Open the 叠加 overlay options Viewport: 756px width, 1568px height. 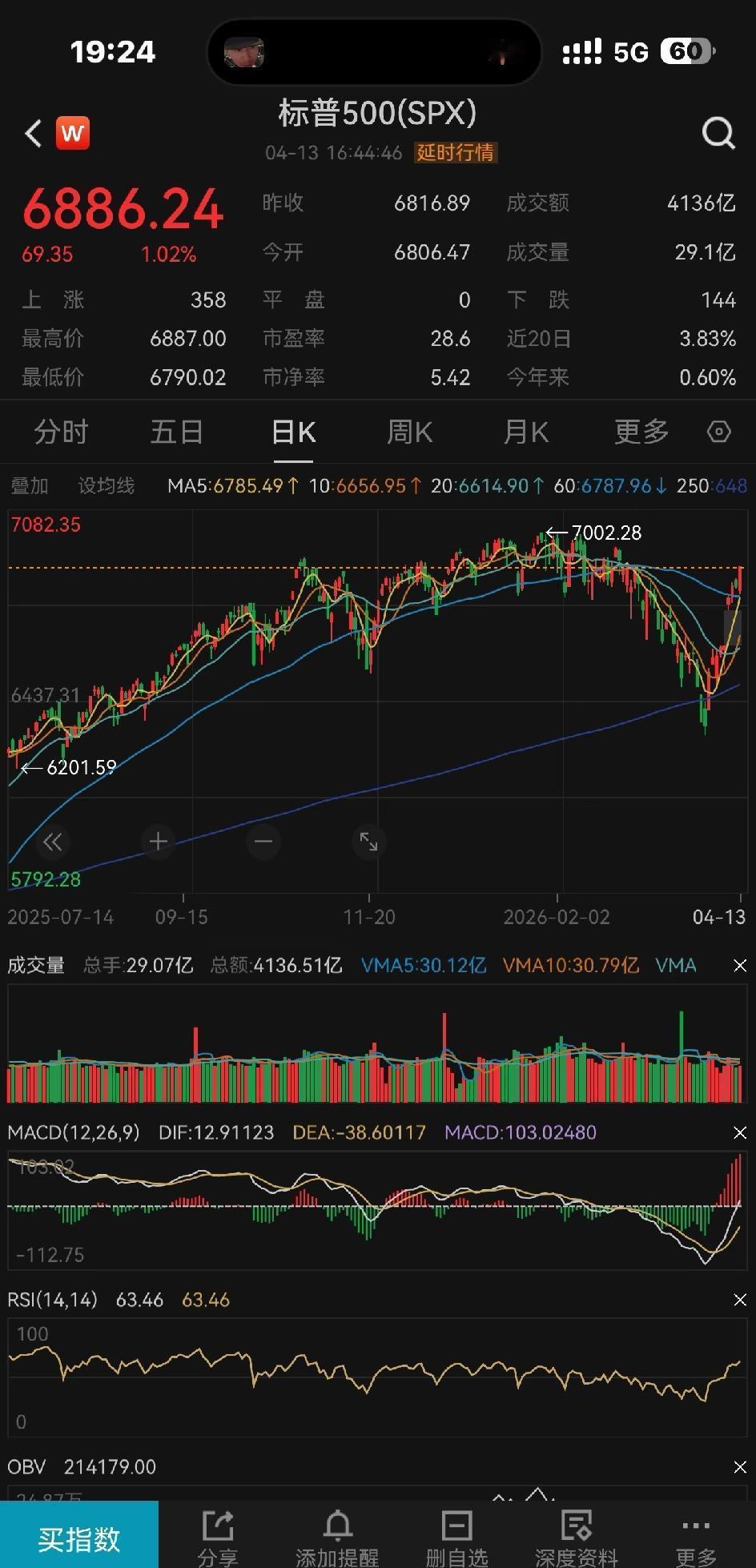pos(30,485)
